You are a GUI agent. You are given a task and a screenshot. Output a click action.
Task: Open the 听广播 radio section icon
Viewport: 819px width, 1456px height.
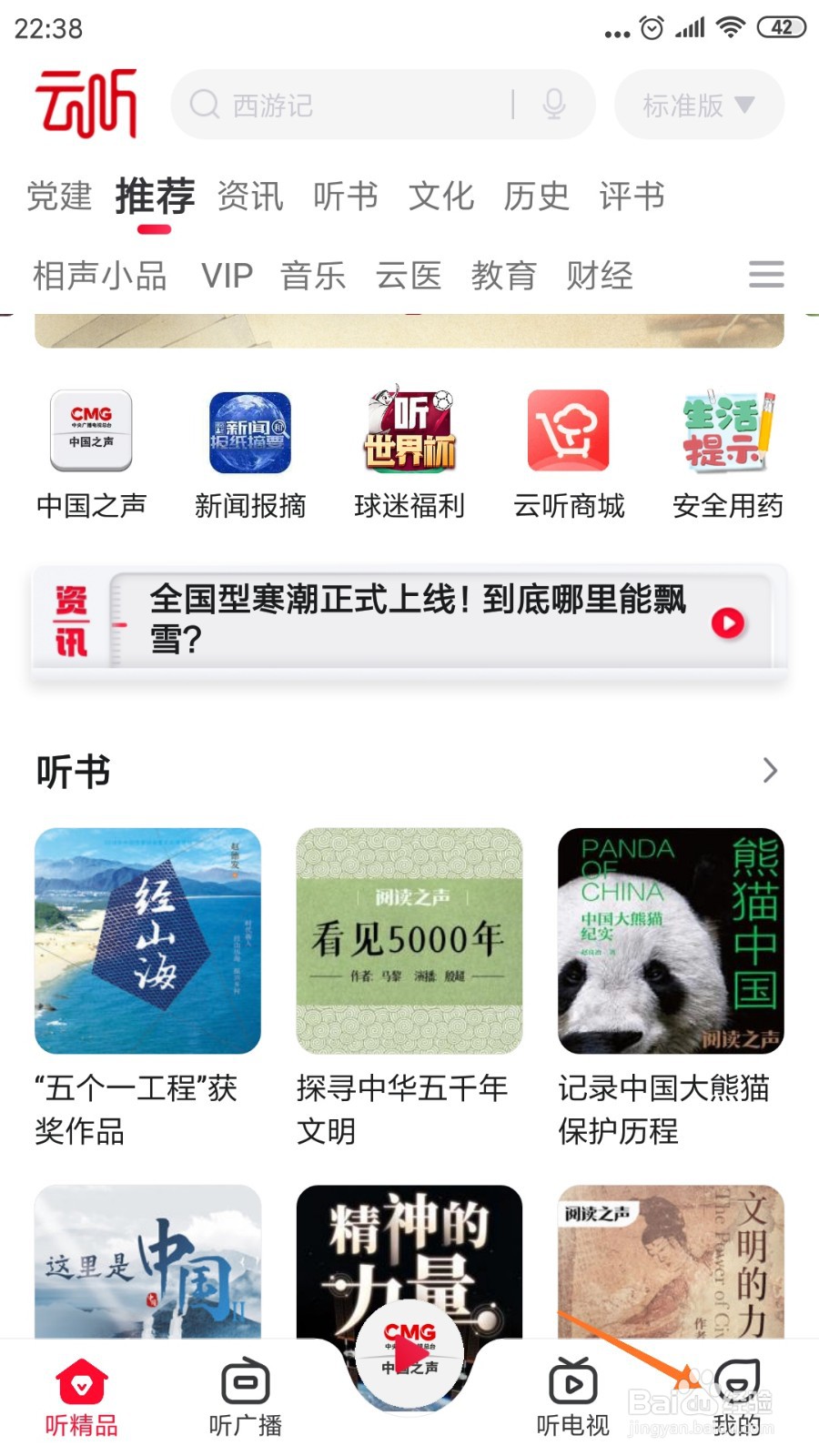point(244,1387)
